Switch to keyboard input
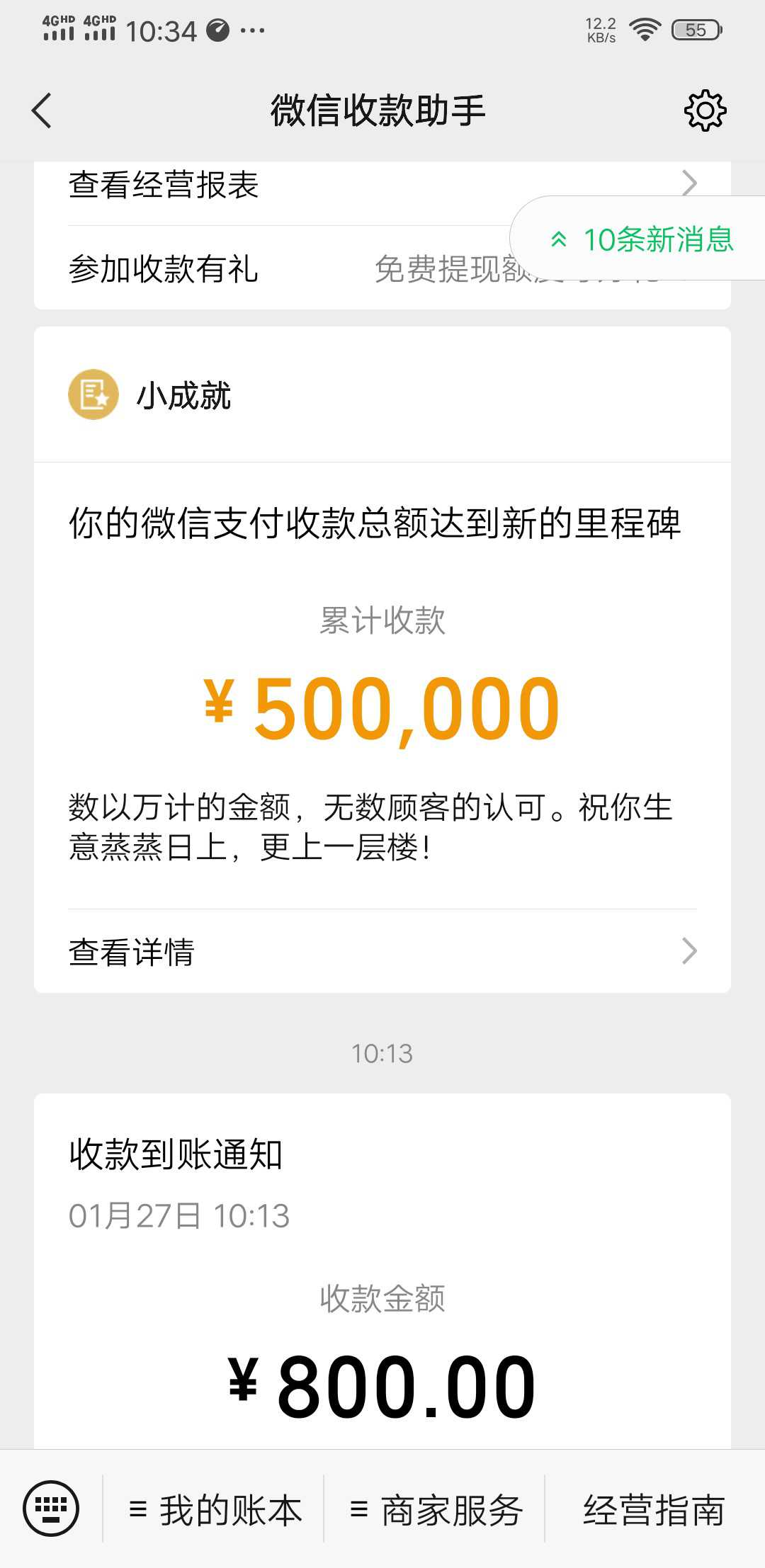Screen dimensions: 765x1568 tap(51, 1509)
